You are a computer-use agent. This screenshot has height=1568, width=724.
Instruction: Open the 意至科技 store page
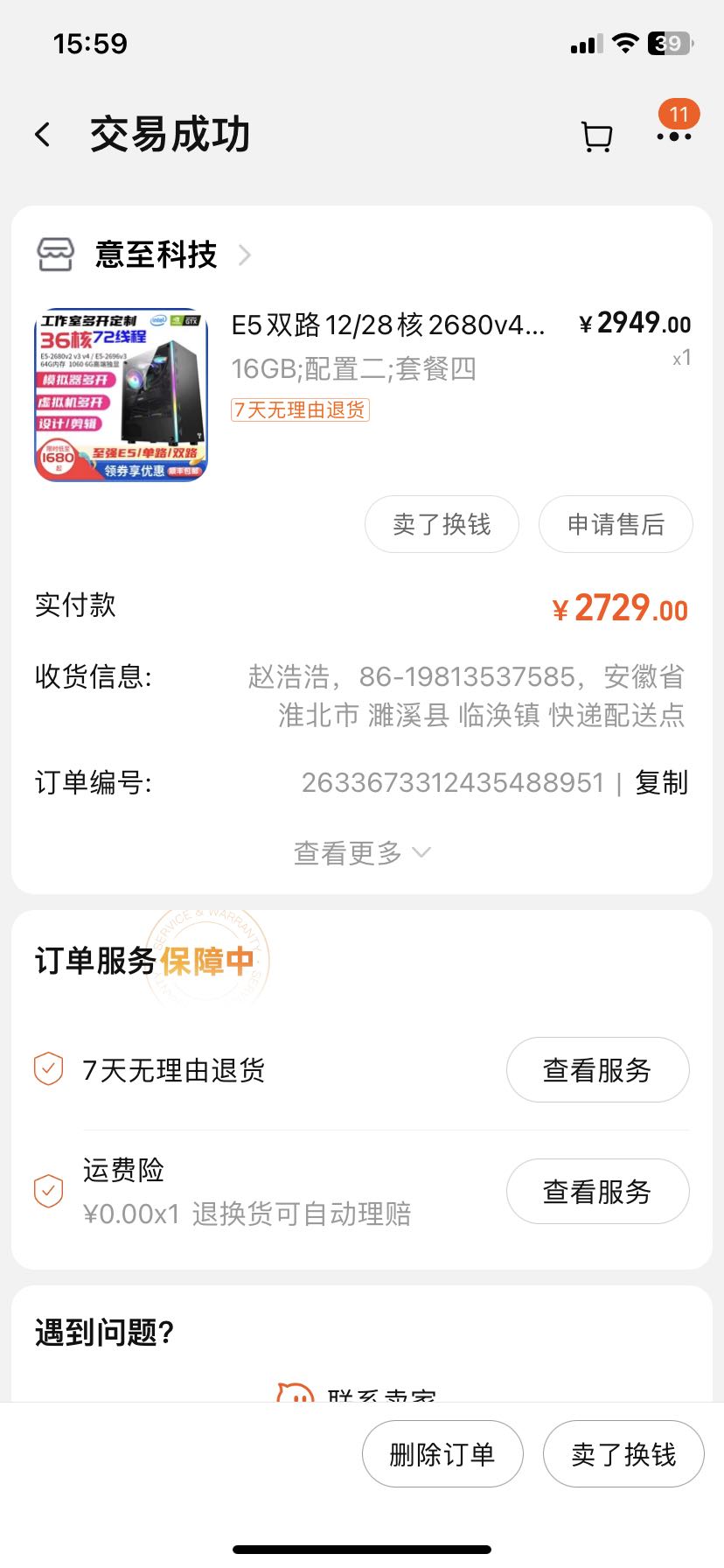(156, 255)
